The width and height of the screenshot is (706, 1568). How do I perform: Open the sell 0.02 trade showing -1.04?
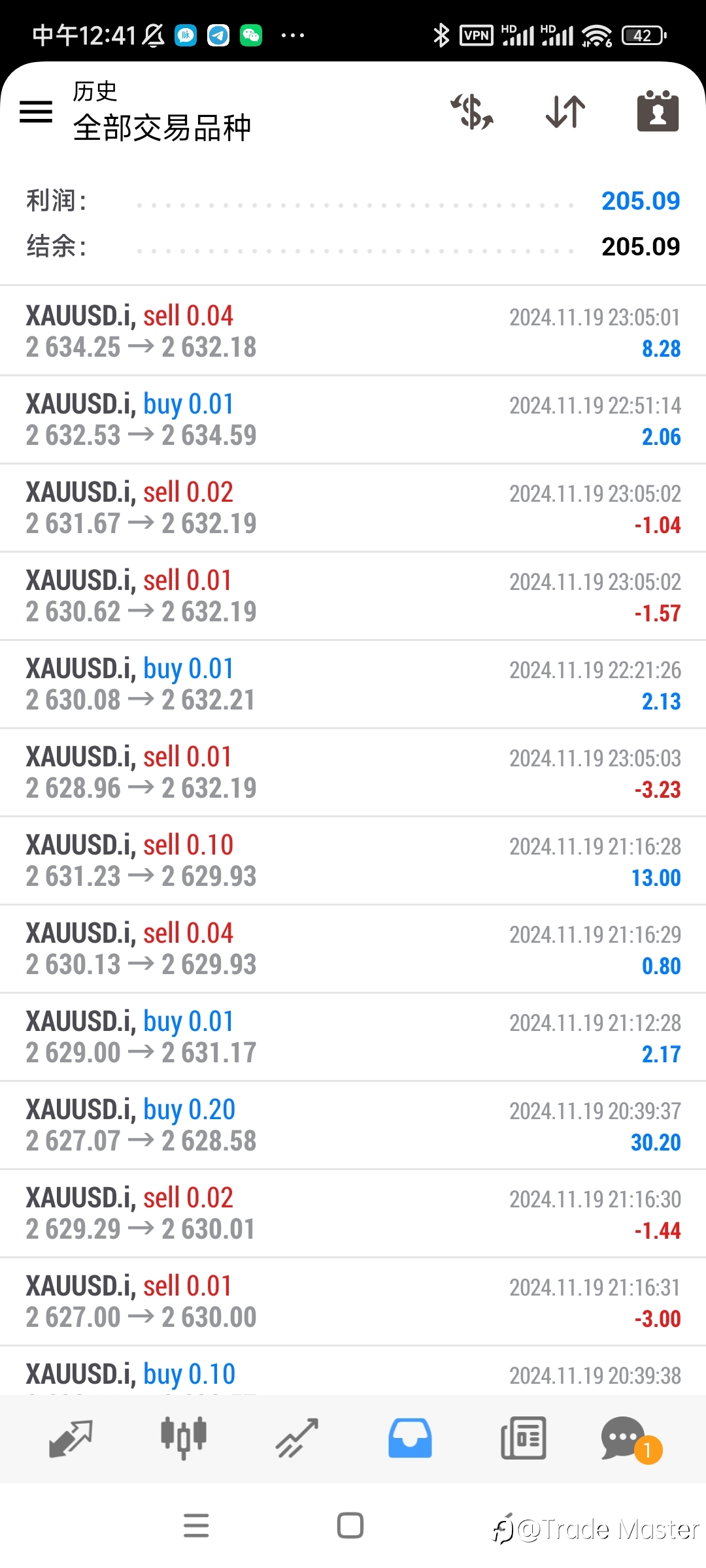[353, 508]
